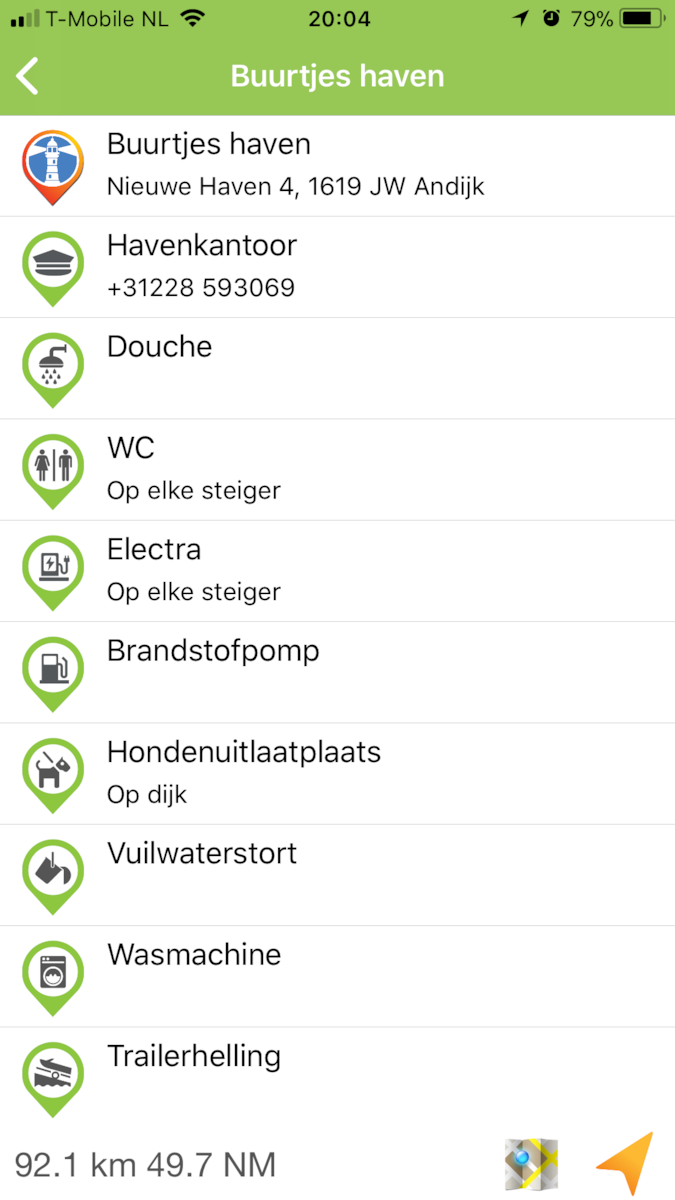This screenshot has height=1200, width=675.
Task: Open the Buurtjes haven address row
Action: (337, 166)
